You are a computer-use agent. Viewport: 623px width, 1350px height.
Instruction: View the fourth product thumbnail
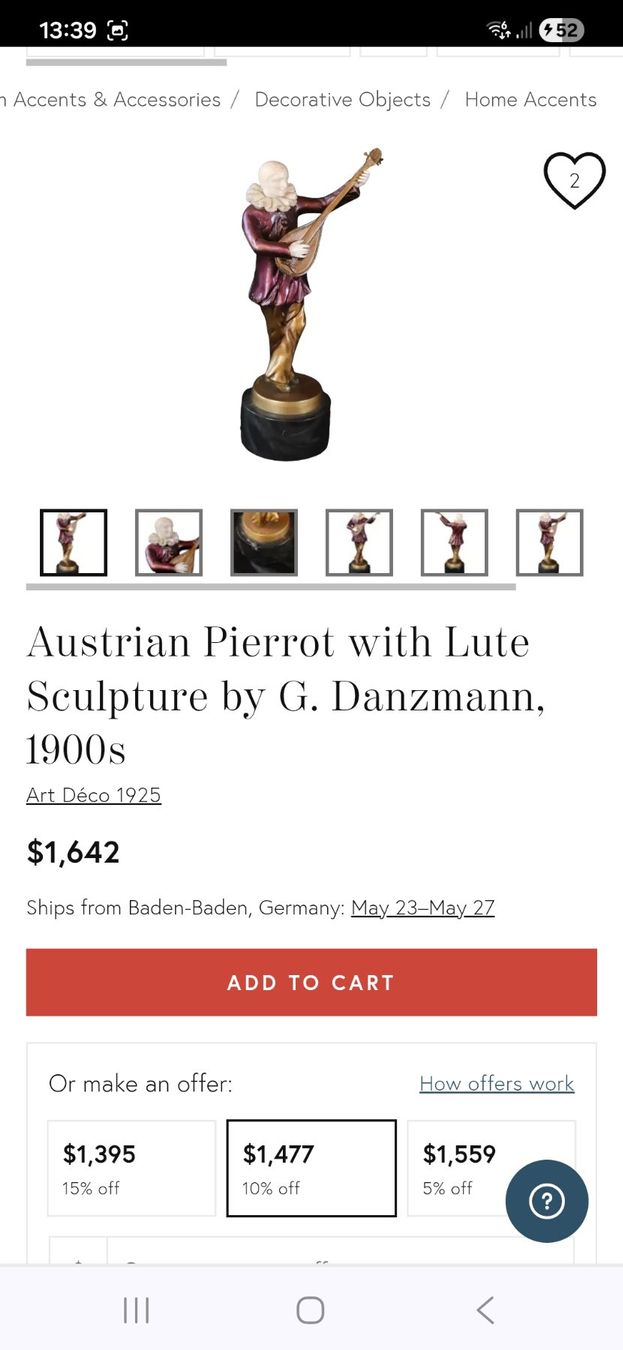[359, 543]
